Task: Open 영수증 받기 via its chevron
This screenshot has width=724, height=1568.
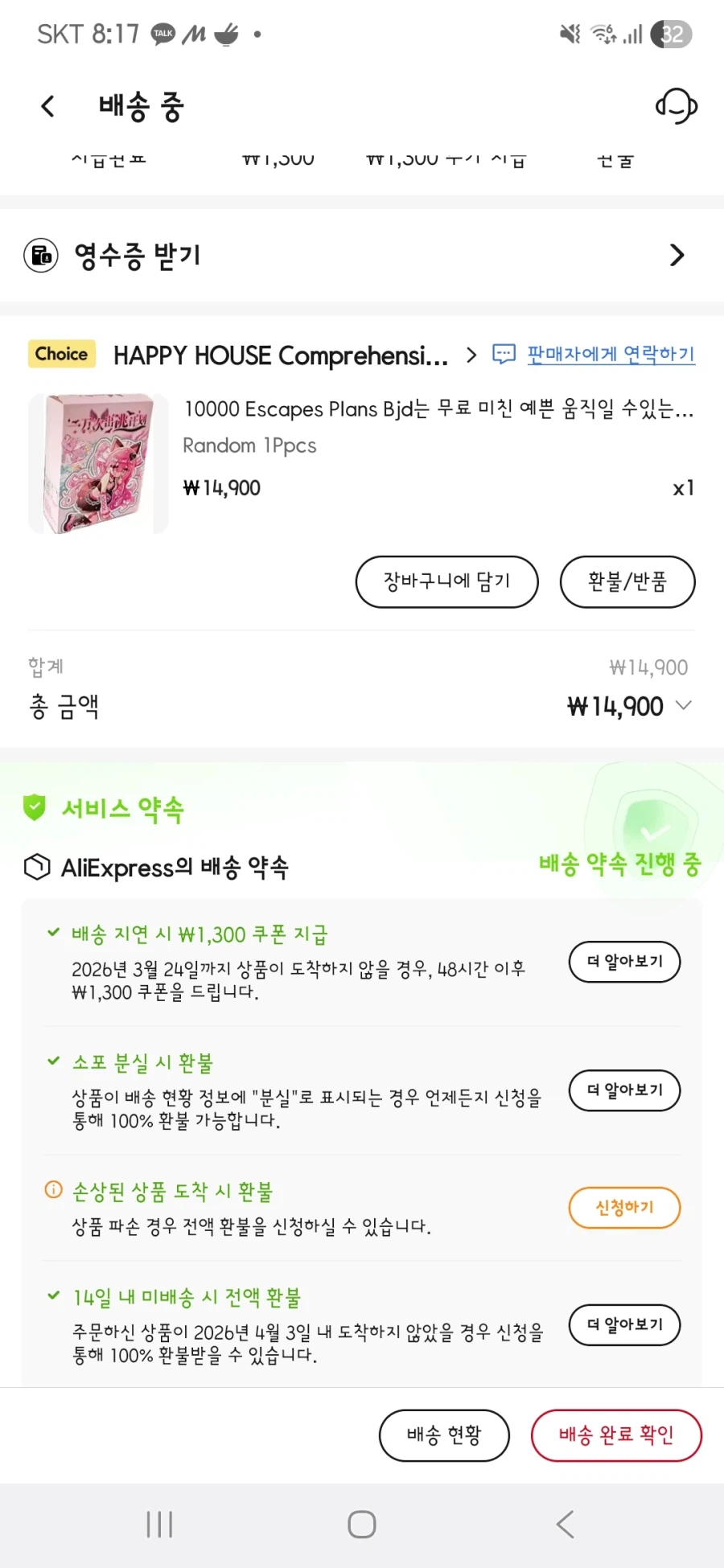Action: coord(677,255)
